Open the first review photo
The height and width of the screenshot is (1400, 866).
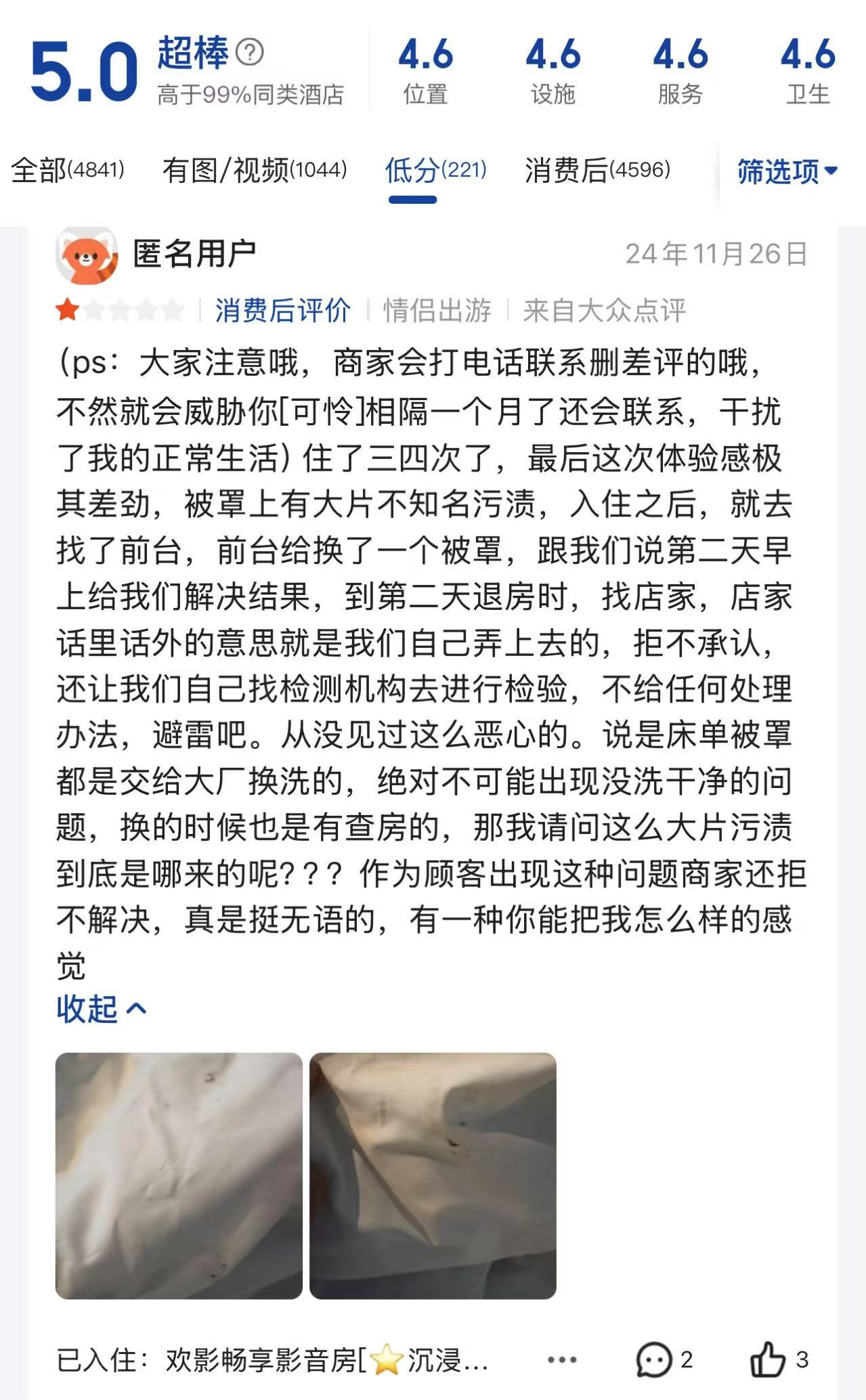pos(179,1175)
